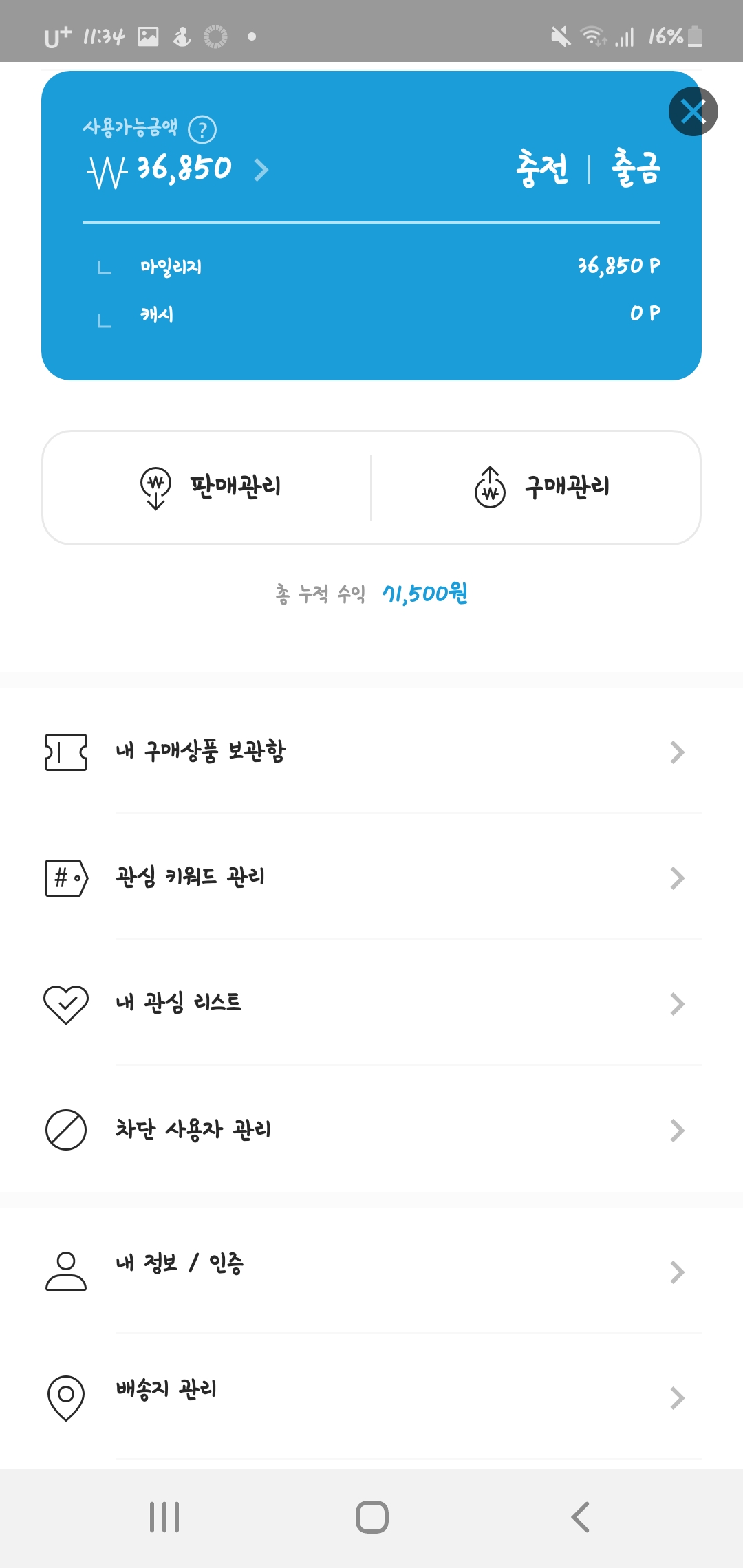The image size is (743, 1568).
Task: Tap 충전 to charge balance
Action: pyautogui.click(x=542, y=169)
